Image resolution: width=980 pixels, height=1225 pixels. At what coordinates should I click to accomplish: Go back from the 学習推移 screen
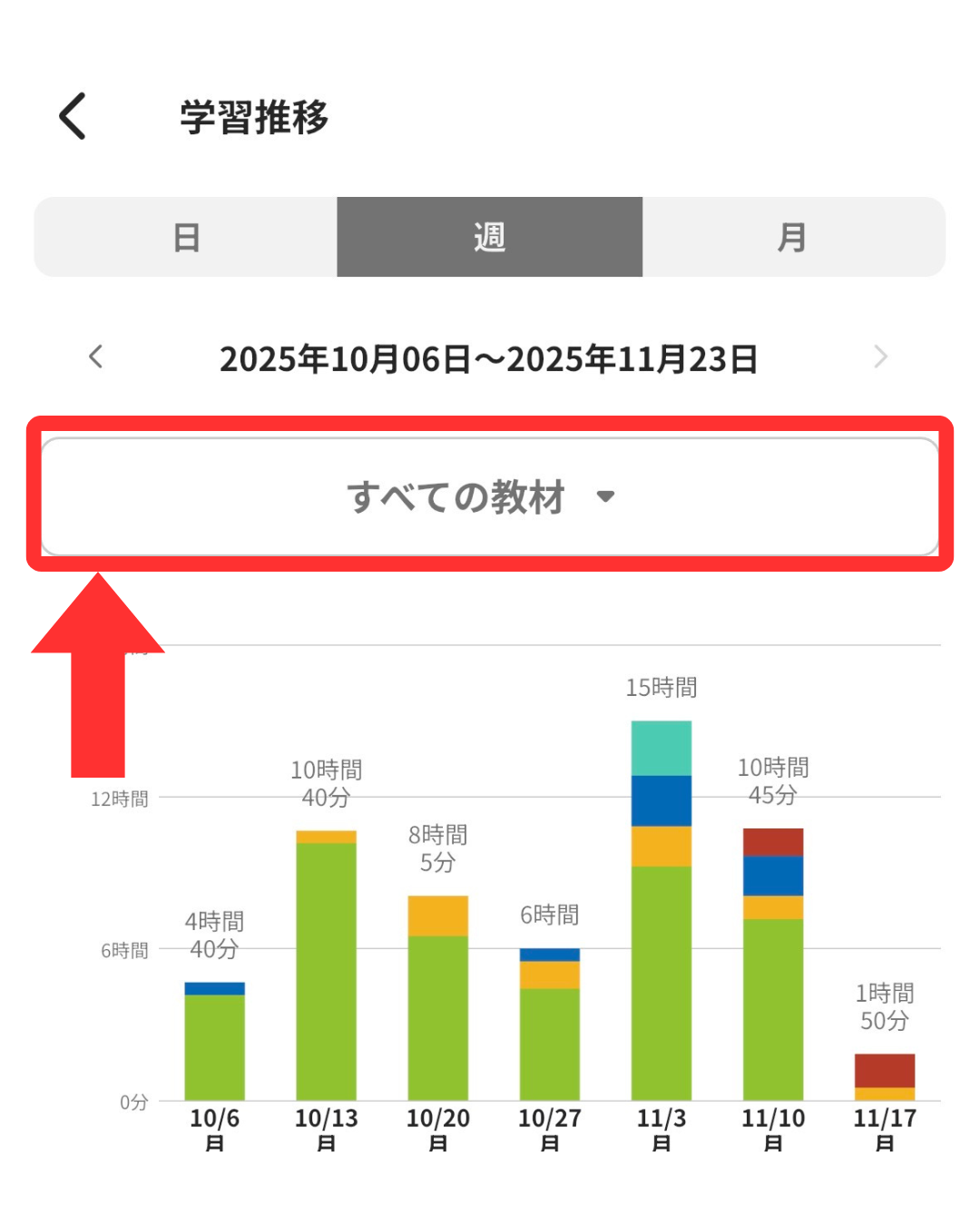73,116
